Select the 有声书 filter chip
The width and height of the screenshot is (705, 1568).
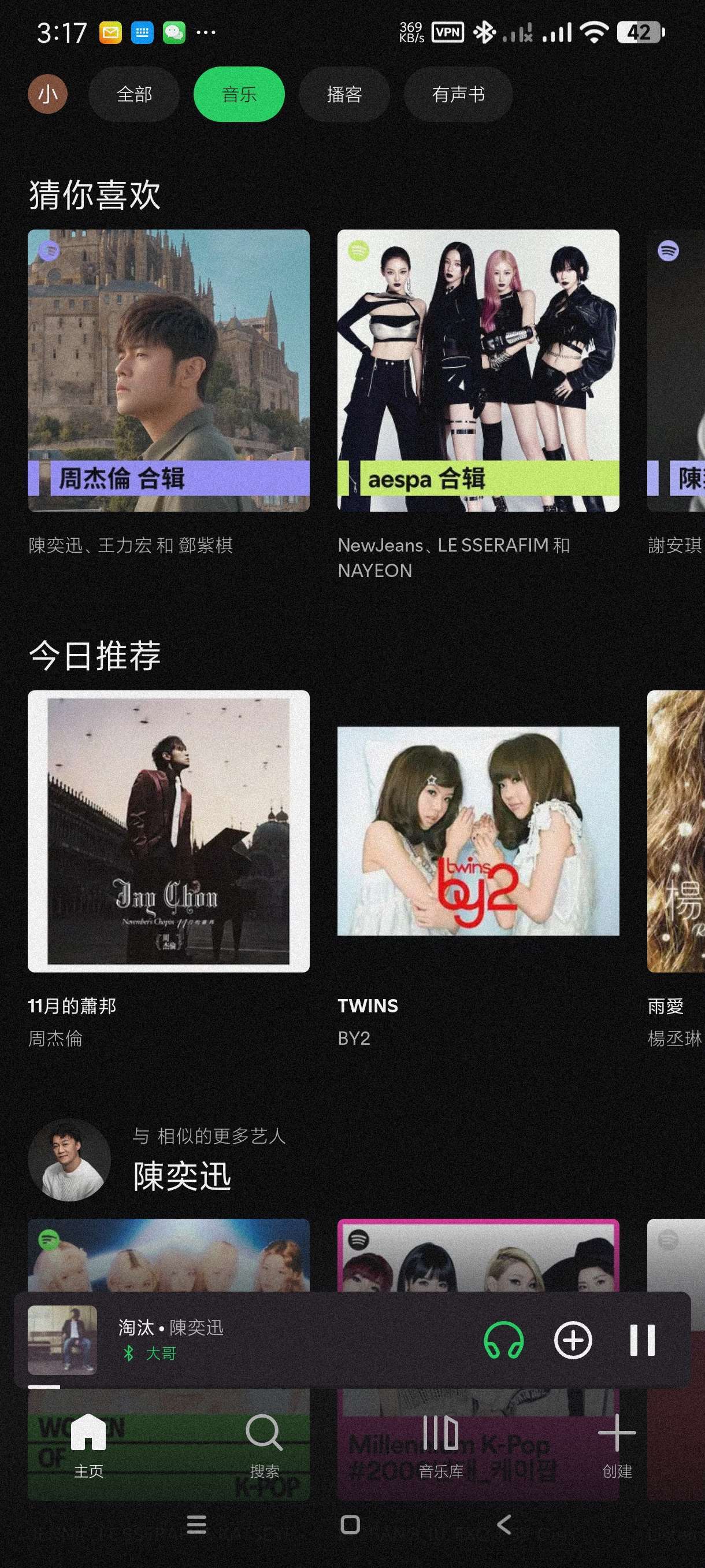(x=458, y=94)
